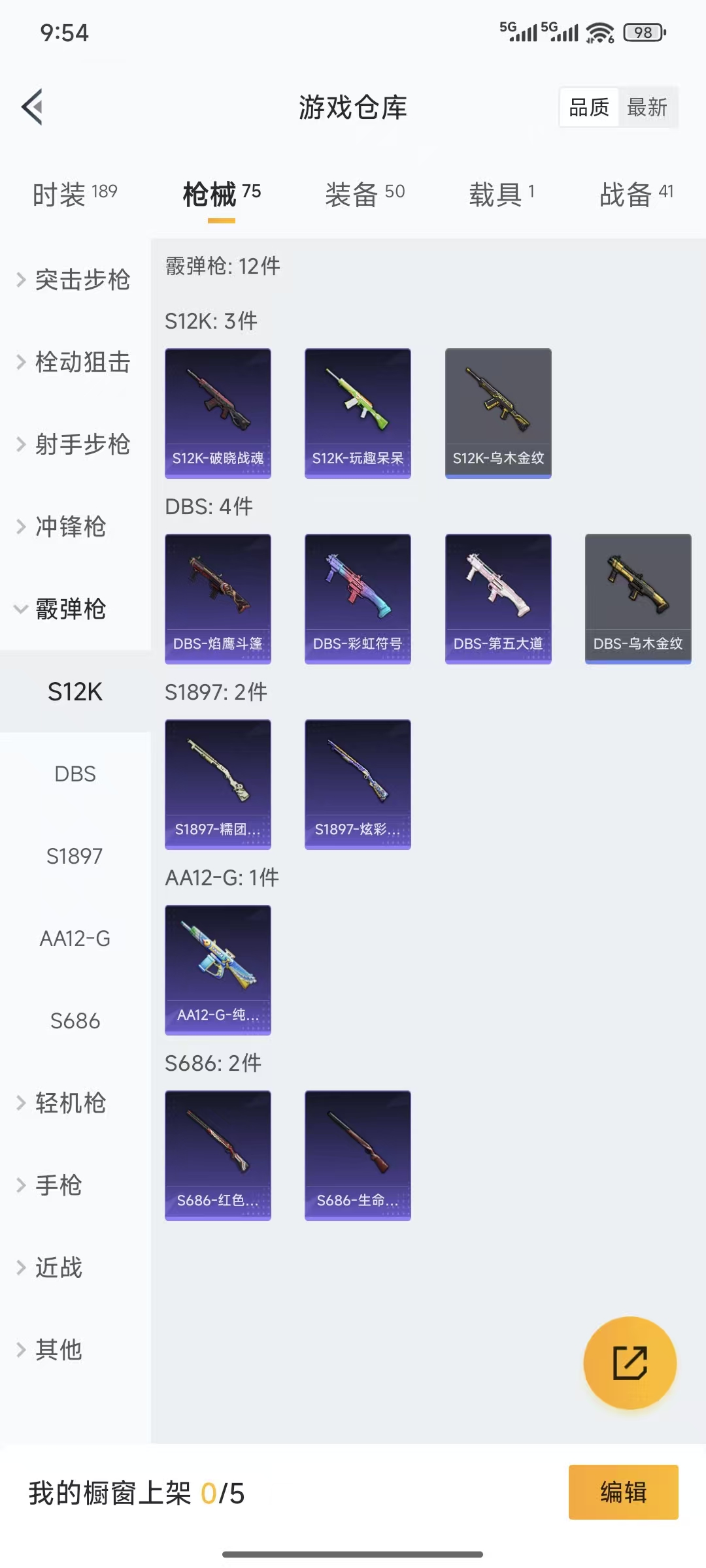Image resolution: width=706 pixels, height=1568 pixels.
Task: Open the AA12-G skin tile
Action: click(218, 970)
